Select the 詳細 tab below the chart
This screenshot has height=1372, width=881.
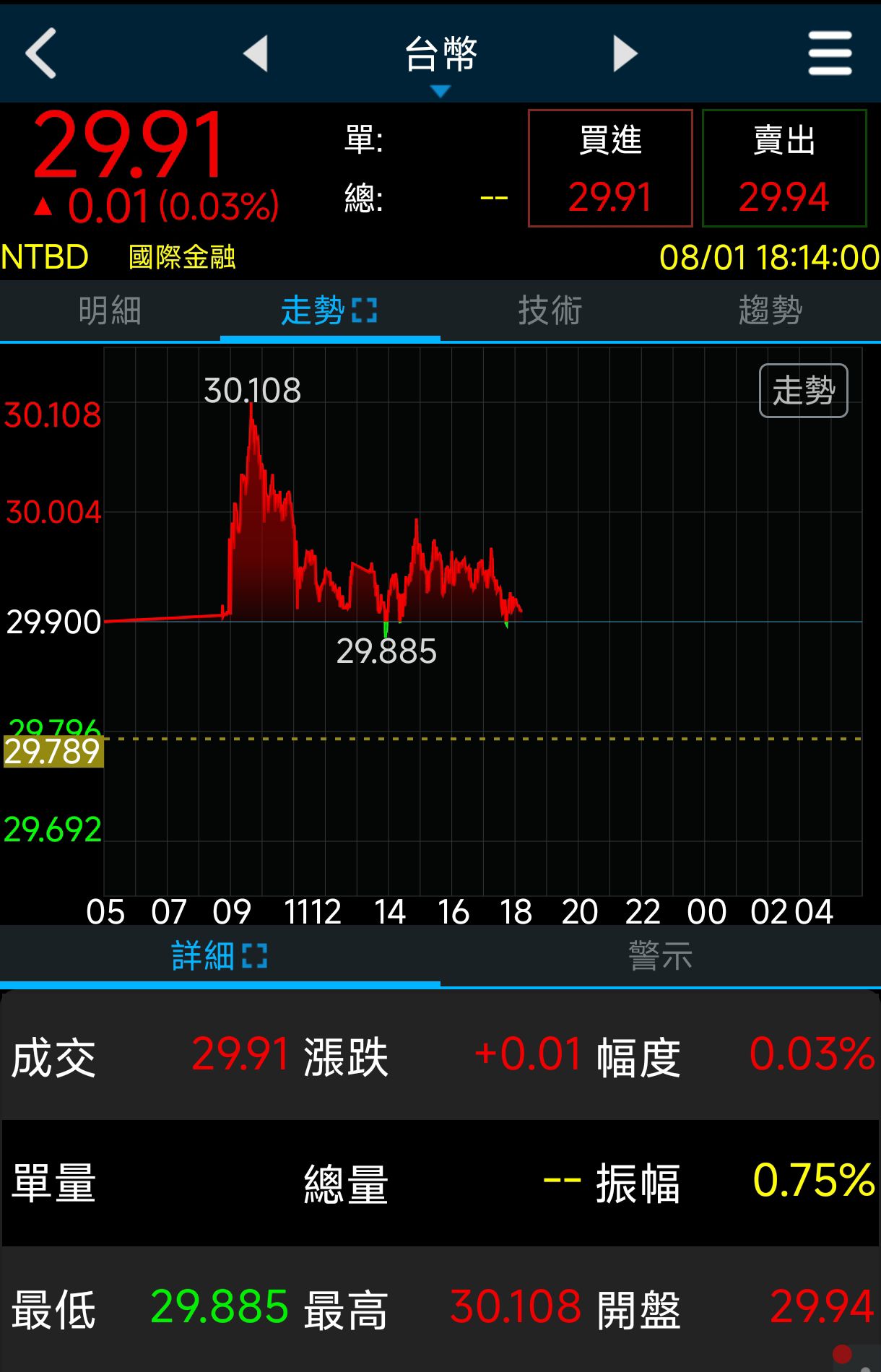click(220, 956)
